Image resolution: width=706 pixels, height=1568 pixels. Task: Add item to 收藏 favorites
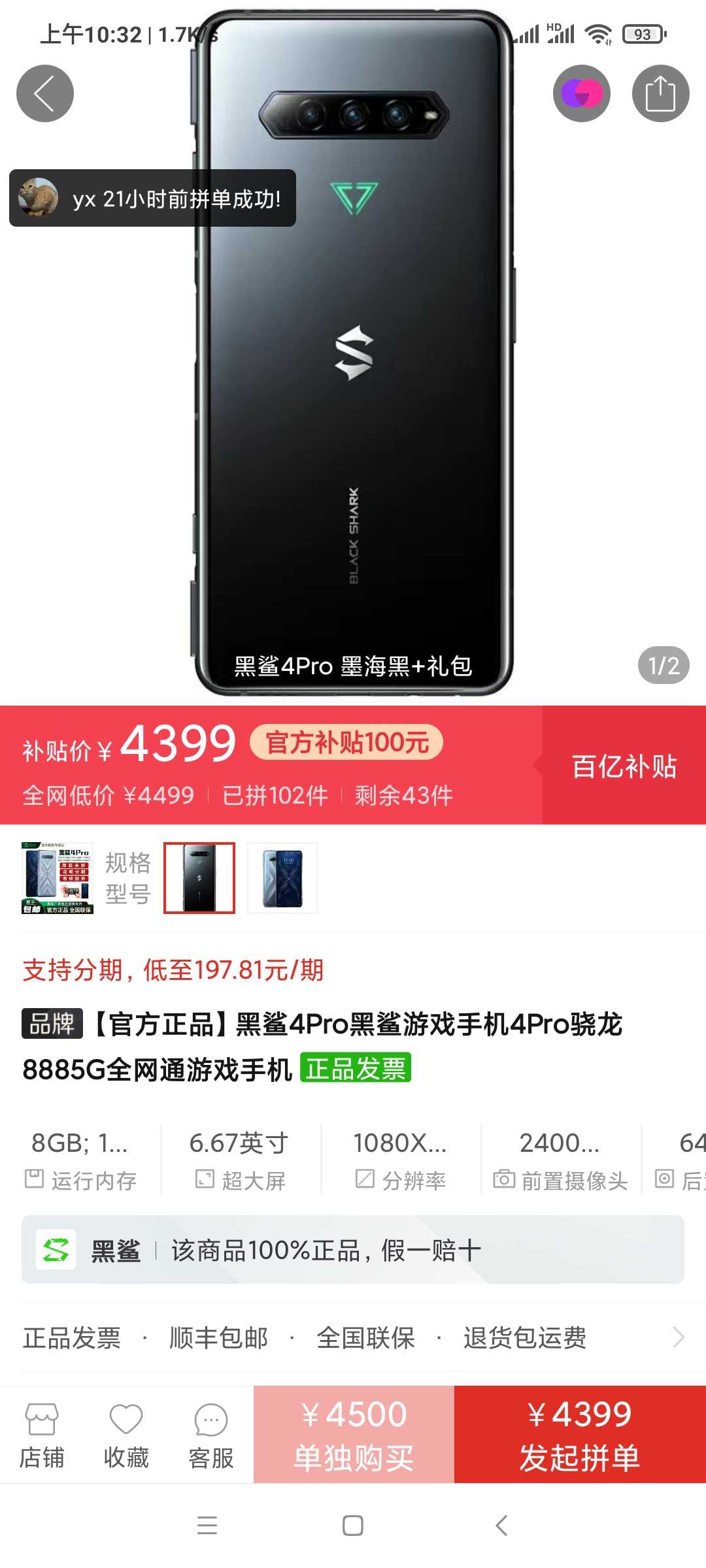pos(126,1435)
